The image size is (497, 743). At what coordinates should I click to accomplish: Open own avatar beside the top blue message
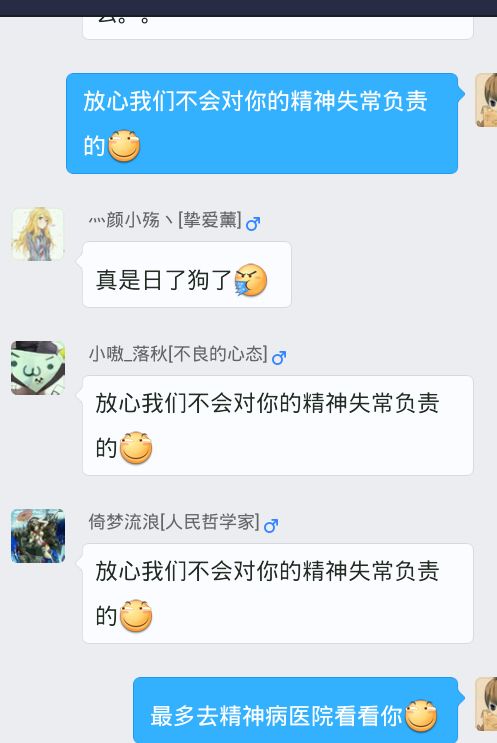point(487,100)
